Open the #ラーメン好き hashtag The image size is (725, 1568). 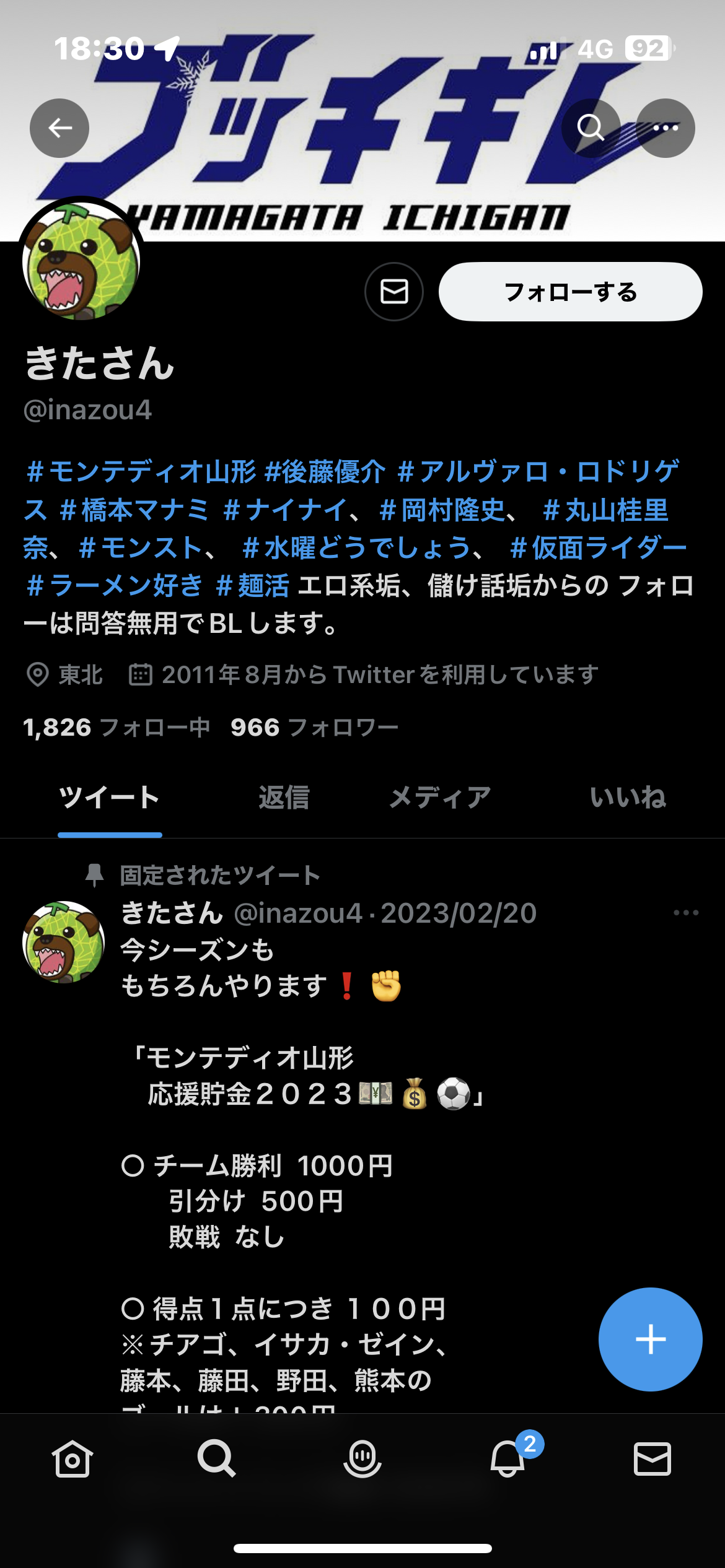(115, 585)
